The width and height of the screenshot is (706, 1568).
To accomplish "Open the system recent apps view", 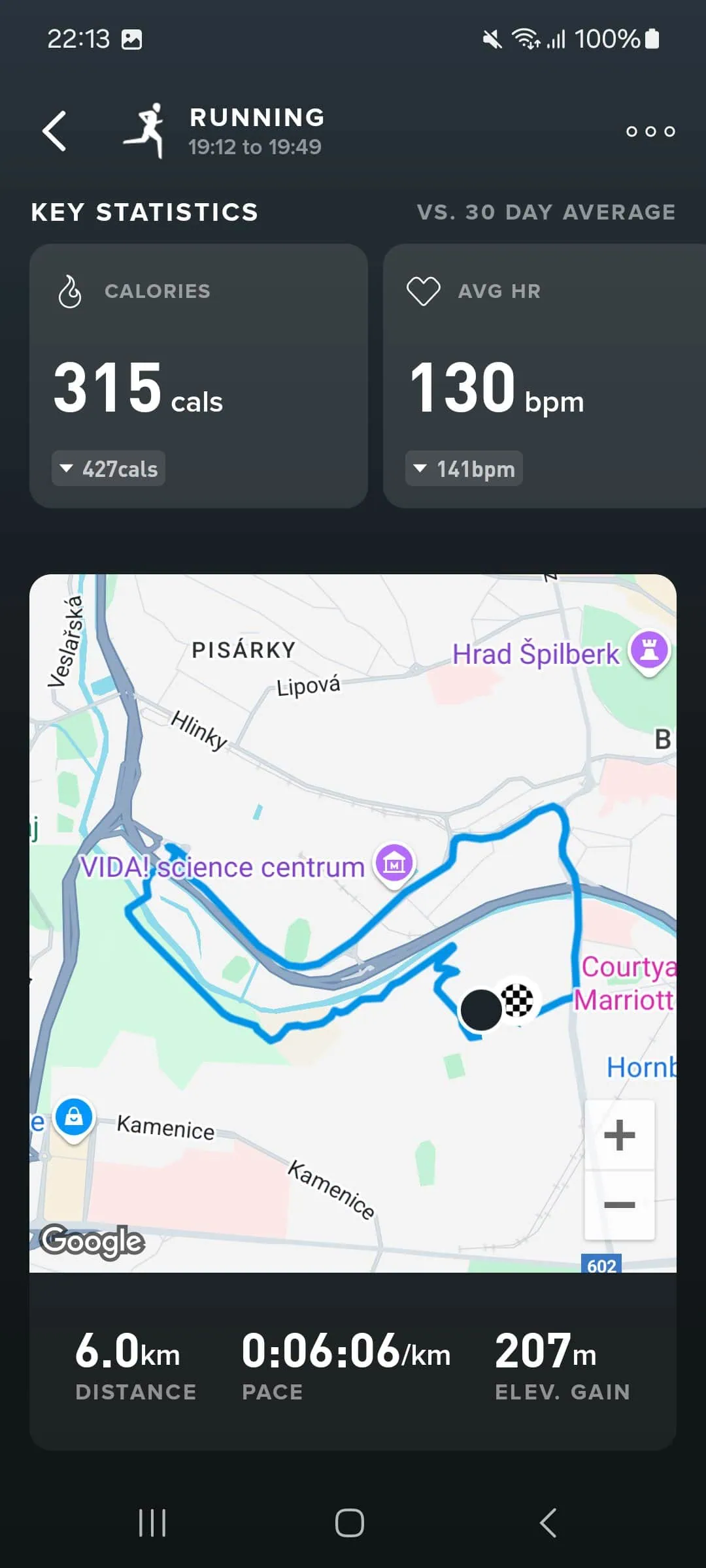I will tap(152, 1523).
